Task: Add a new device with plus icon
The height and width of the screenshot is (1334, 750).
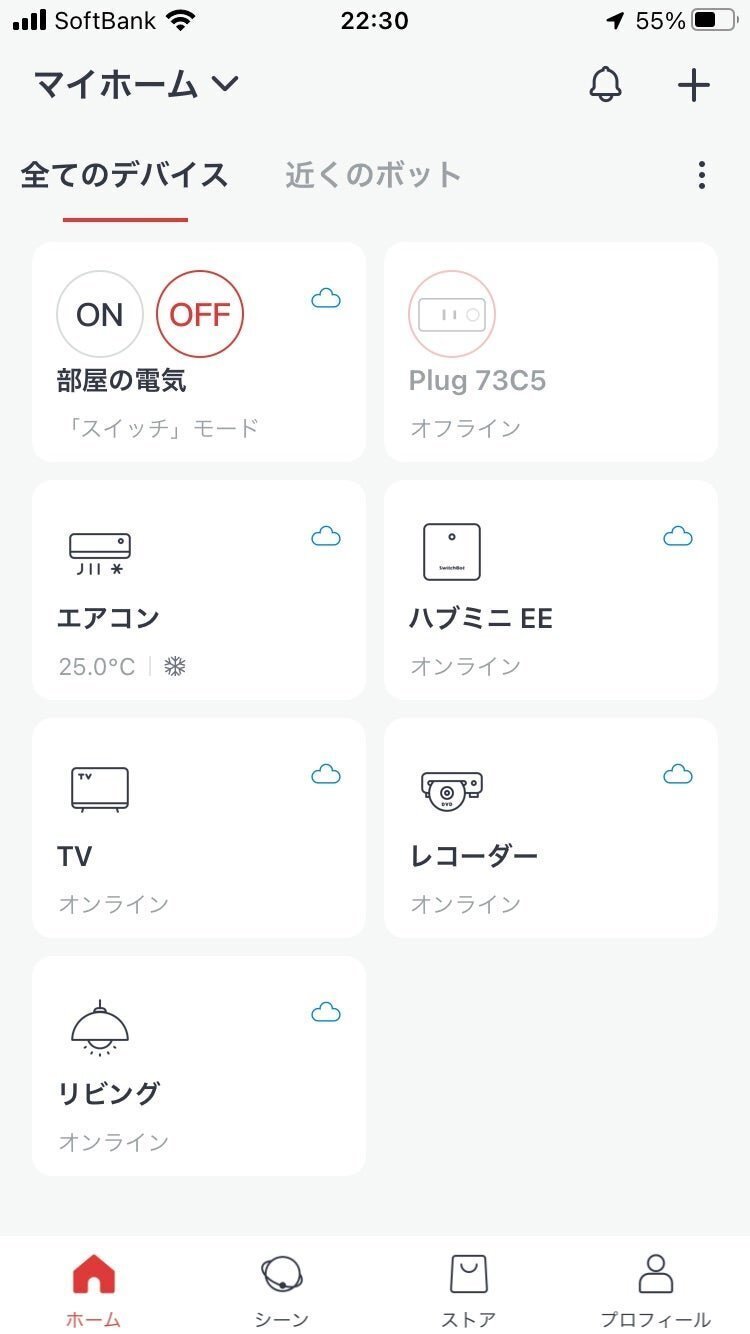Action: (x=693, y=85)
